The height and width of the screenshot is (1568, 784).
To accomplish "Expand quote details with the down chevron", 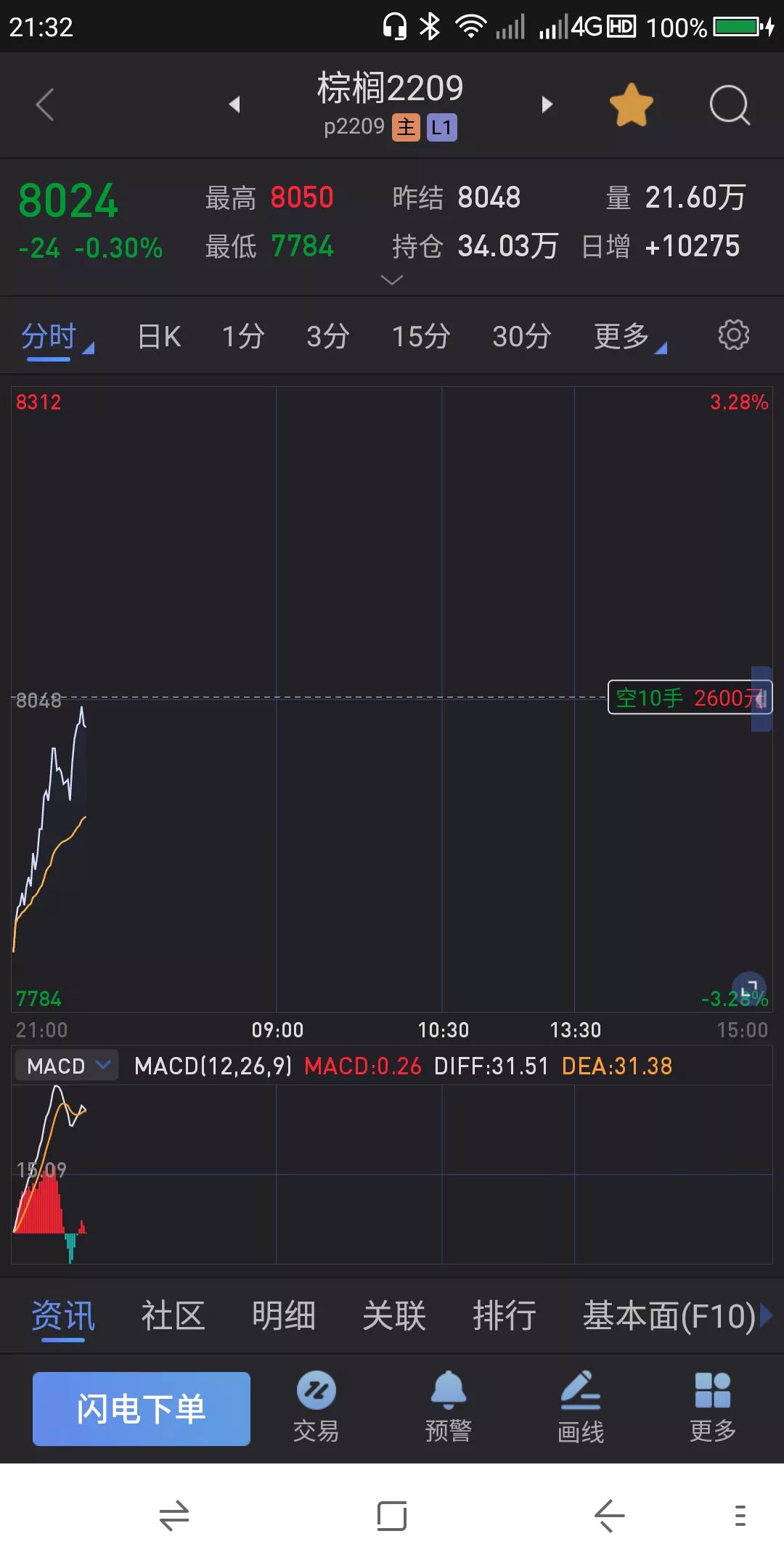I will click(x=392, y=279).
